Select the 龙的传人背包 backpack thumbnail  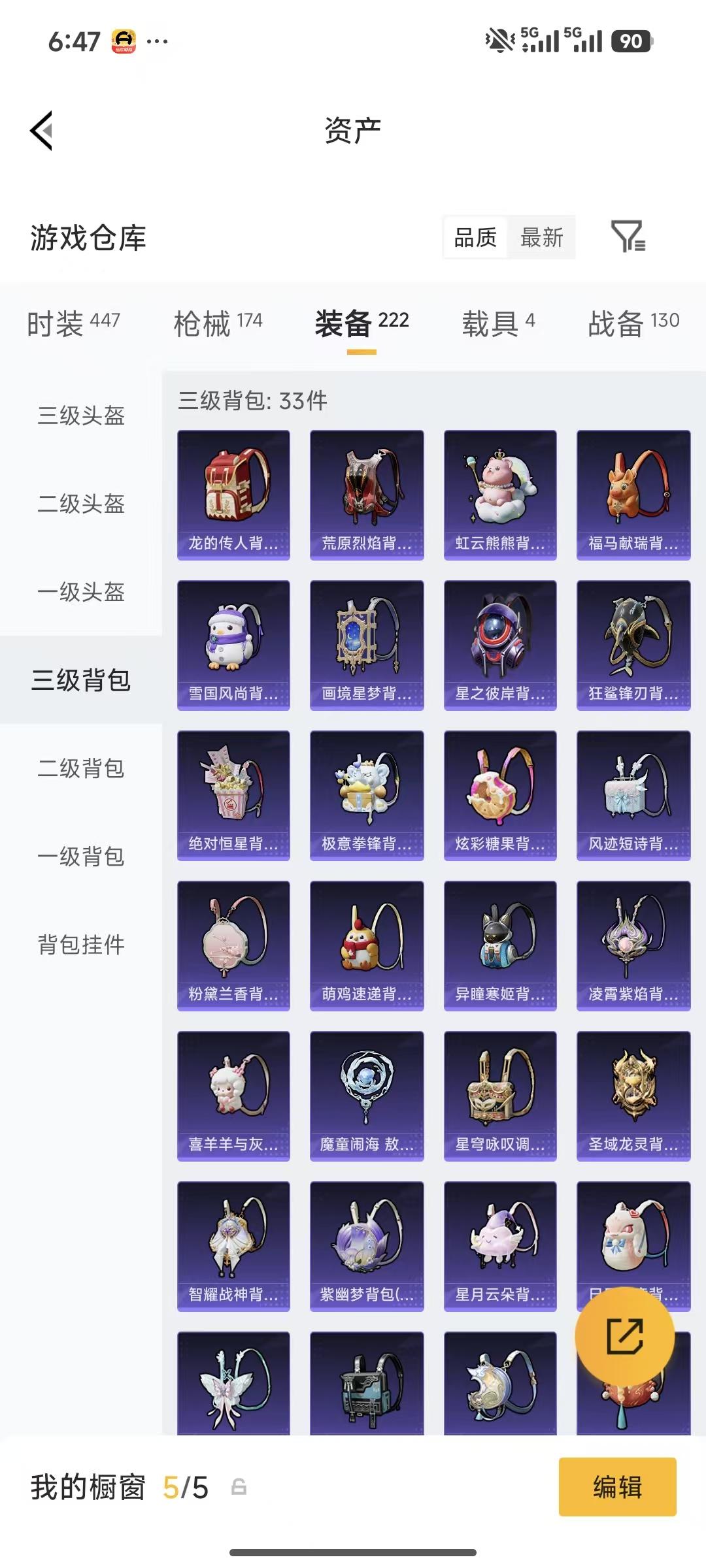coord(233,493)
